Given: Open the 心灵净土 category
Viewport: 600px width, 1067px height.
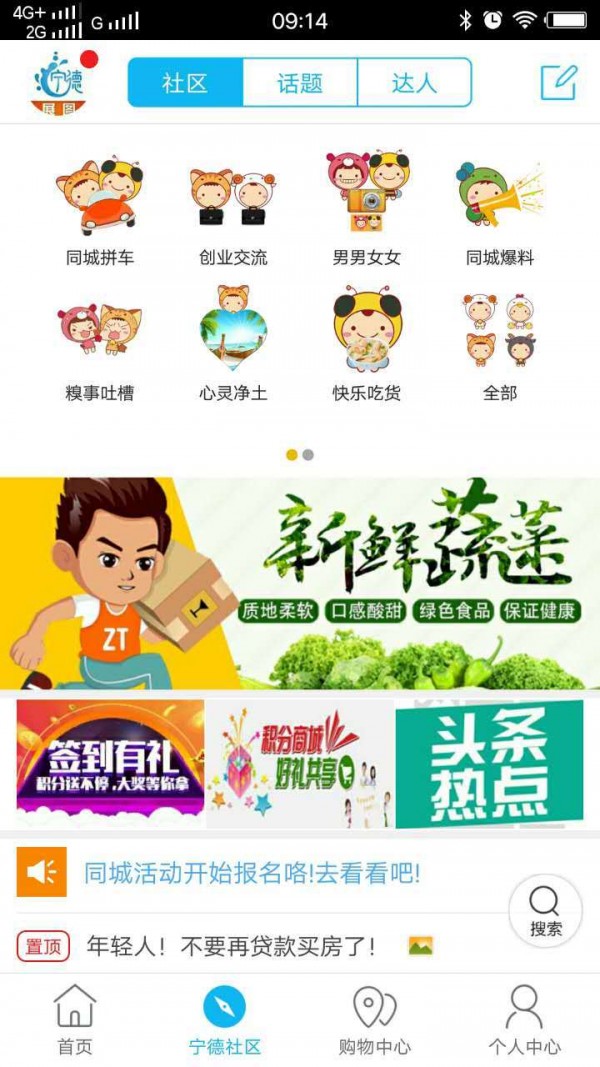Looking at the screenshot, I should [x=233, y=345].
